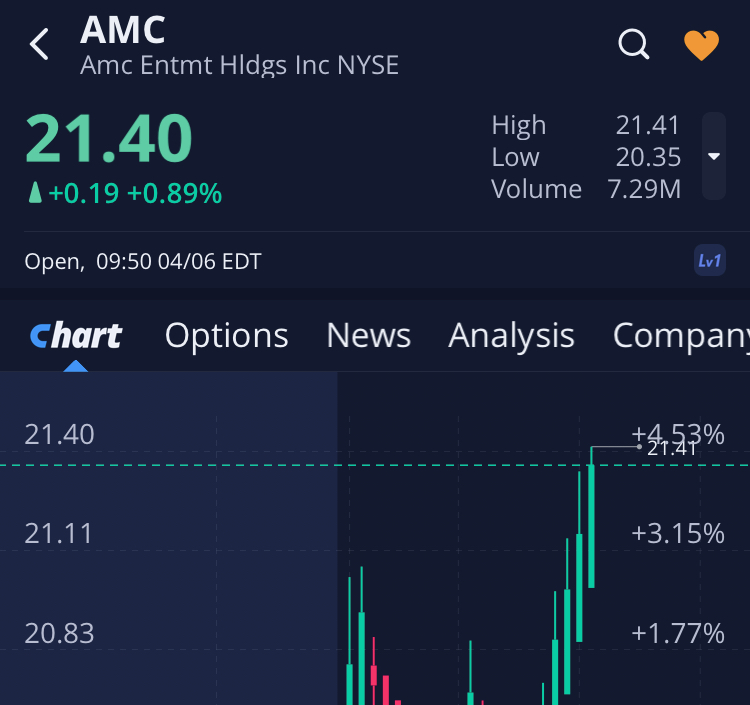Select the Chart tab
Screen dimensions: 750x705
(x=76, y=336)
